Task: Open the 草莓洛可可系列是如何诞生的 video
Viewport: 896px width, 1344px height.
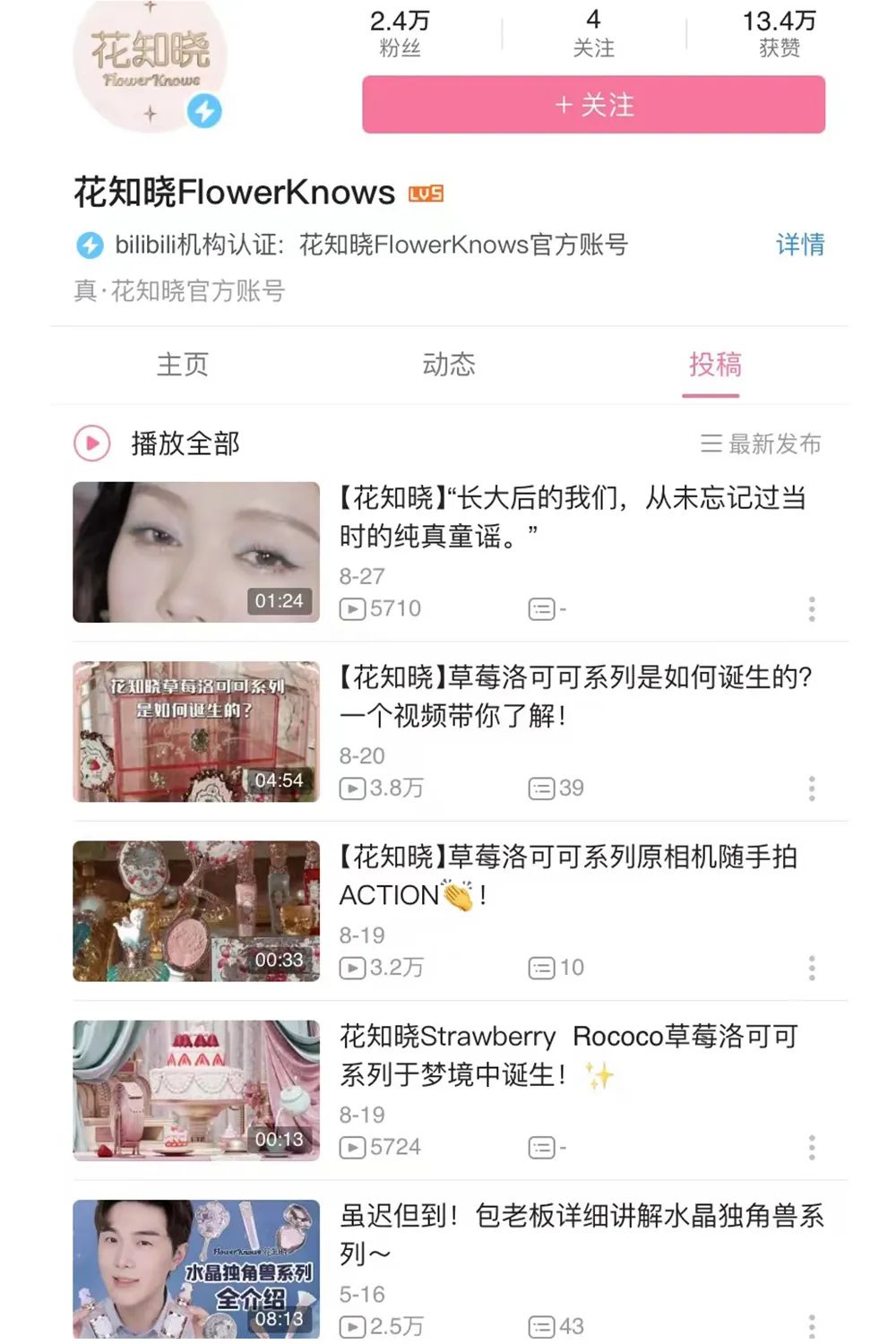Action: [x=575, y=695]
